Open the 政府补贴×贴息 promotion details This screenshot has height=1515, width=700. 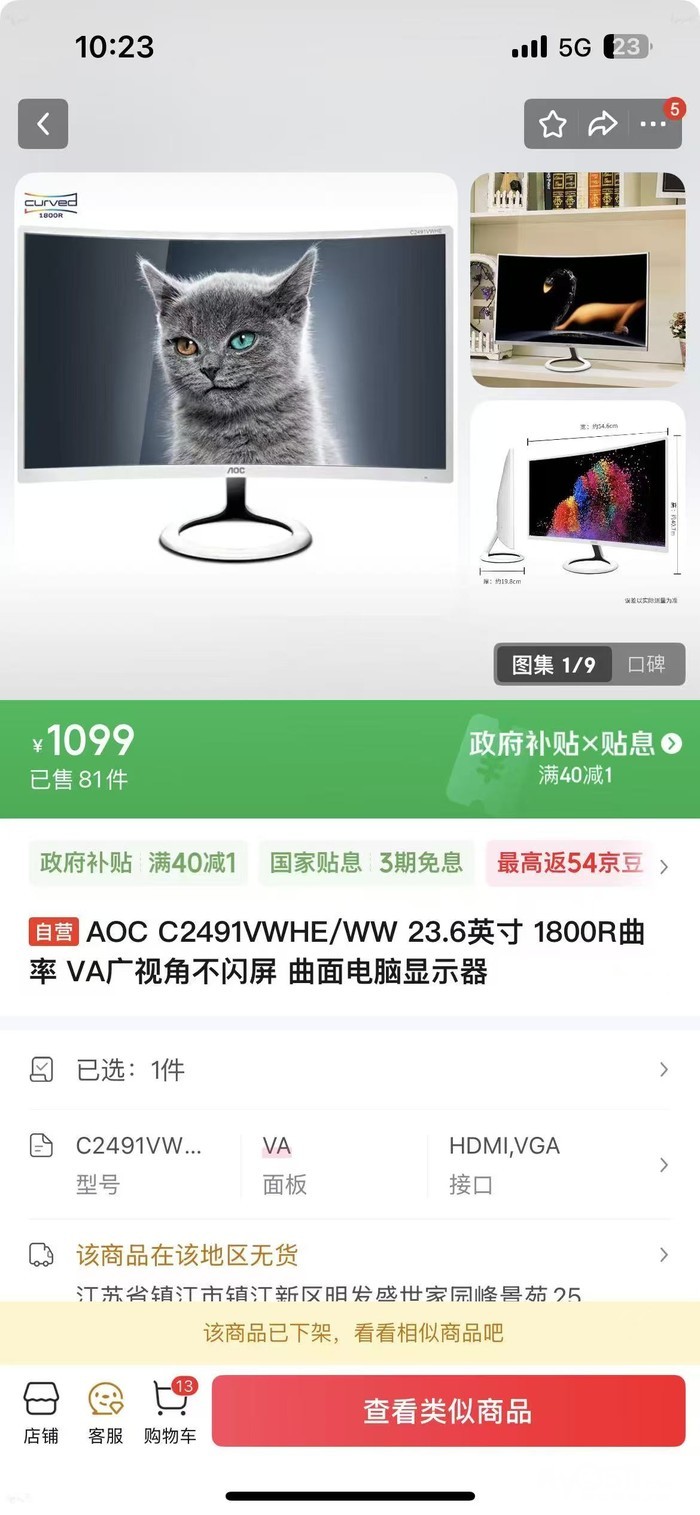575,745
